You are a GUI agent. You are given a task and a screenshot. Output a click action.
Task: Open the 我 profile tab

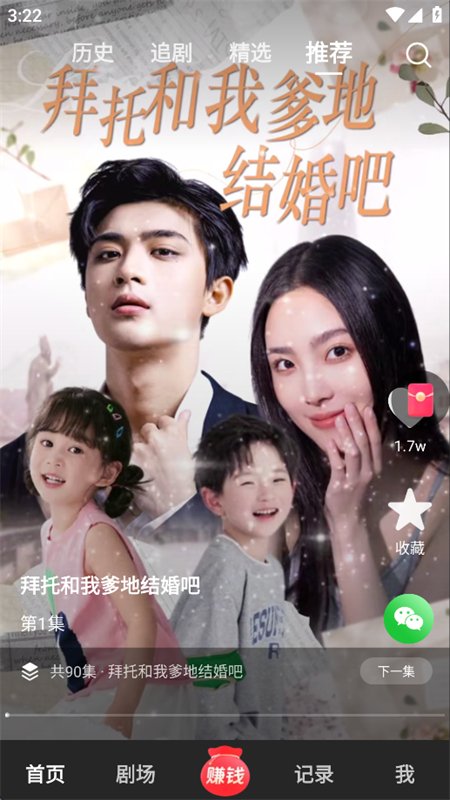(405, 774)
